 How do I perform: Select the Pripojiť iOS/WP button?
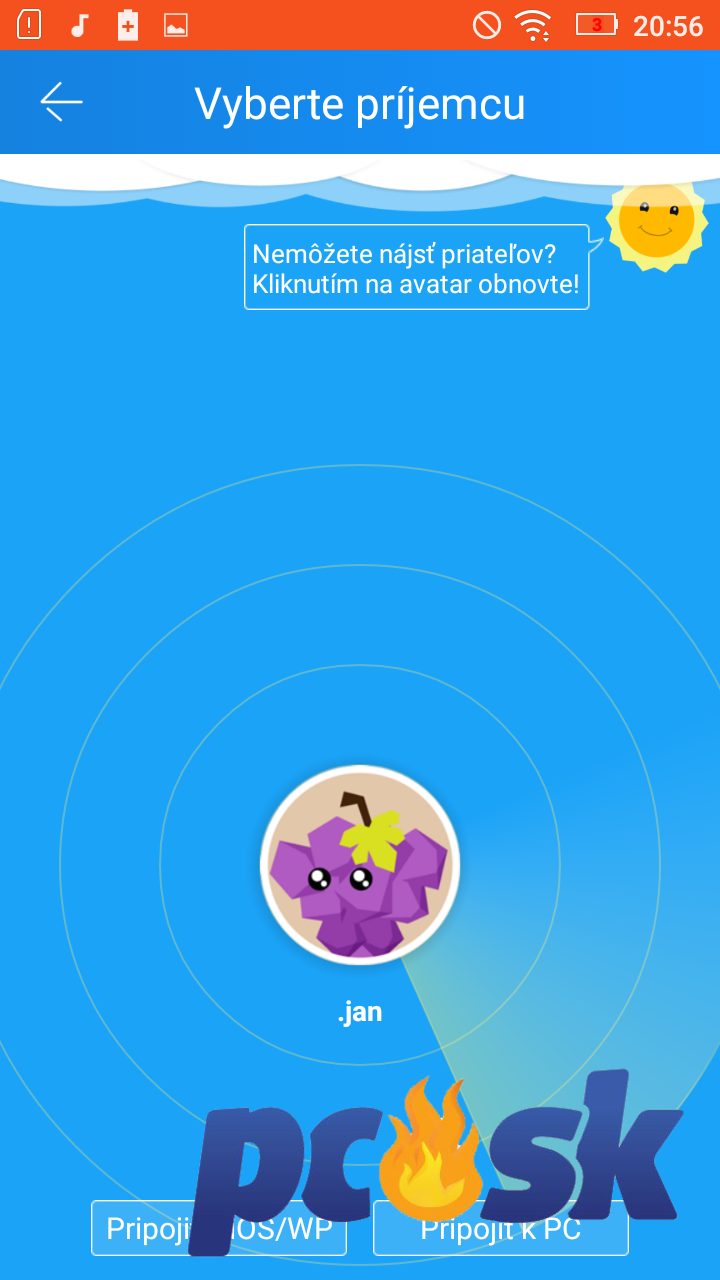tap(219, 1228)
